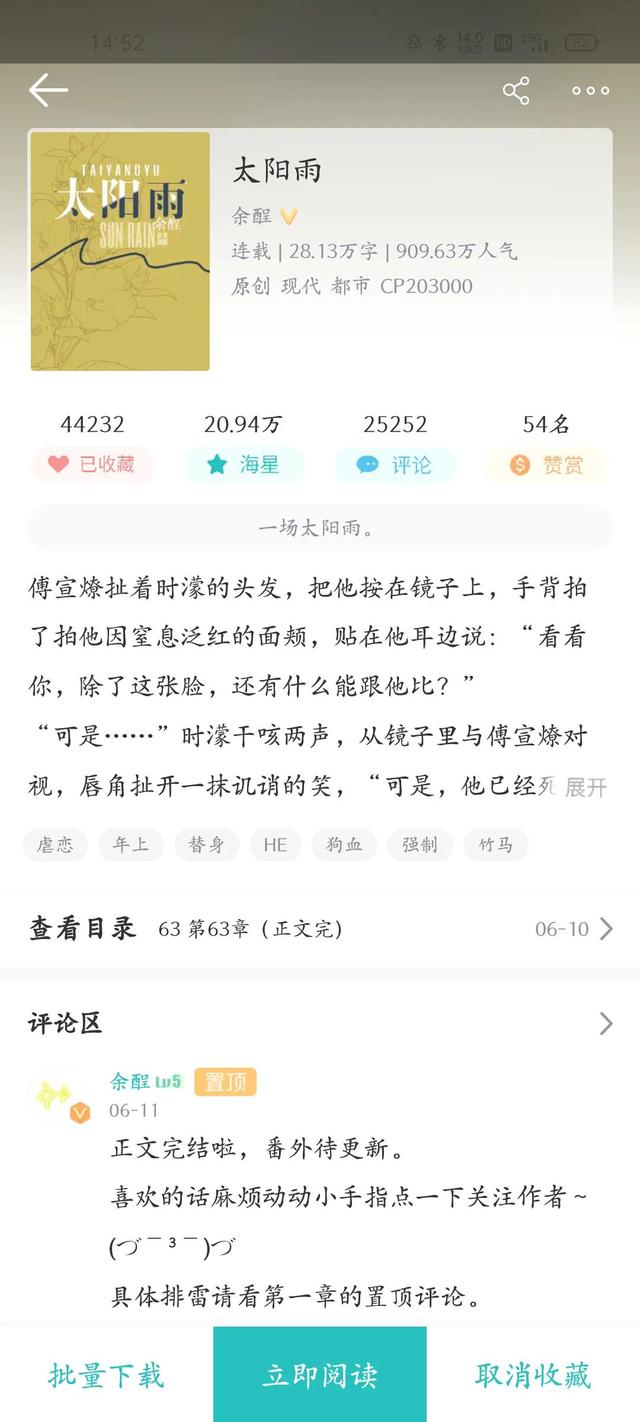
Task: Start reading with 立即阅读
Action: [x=320, y=1375]
